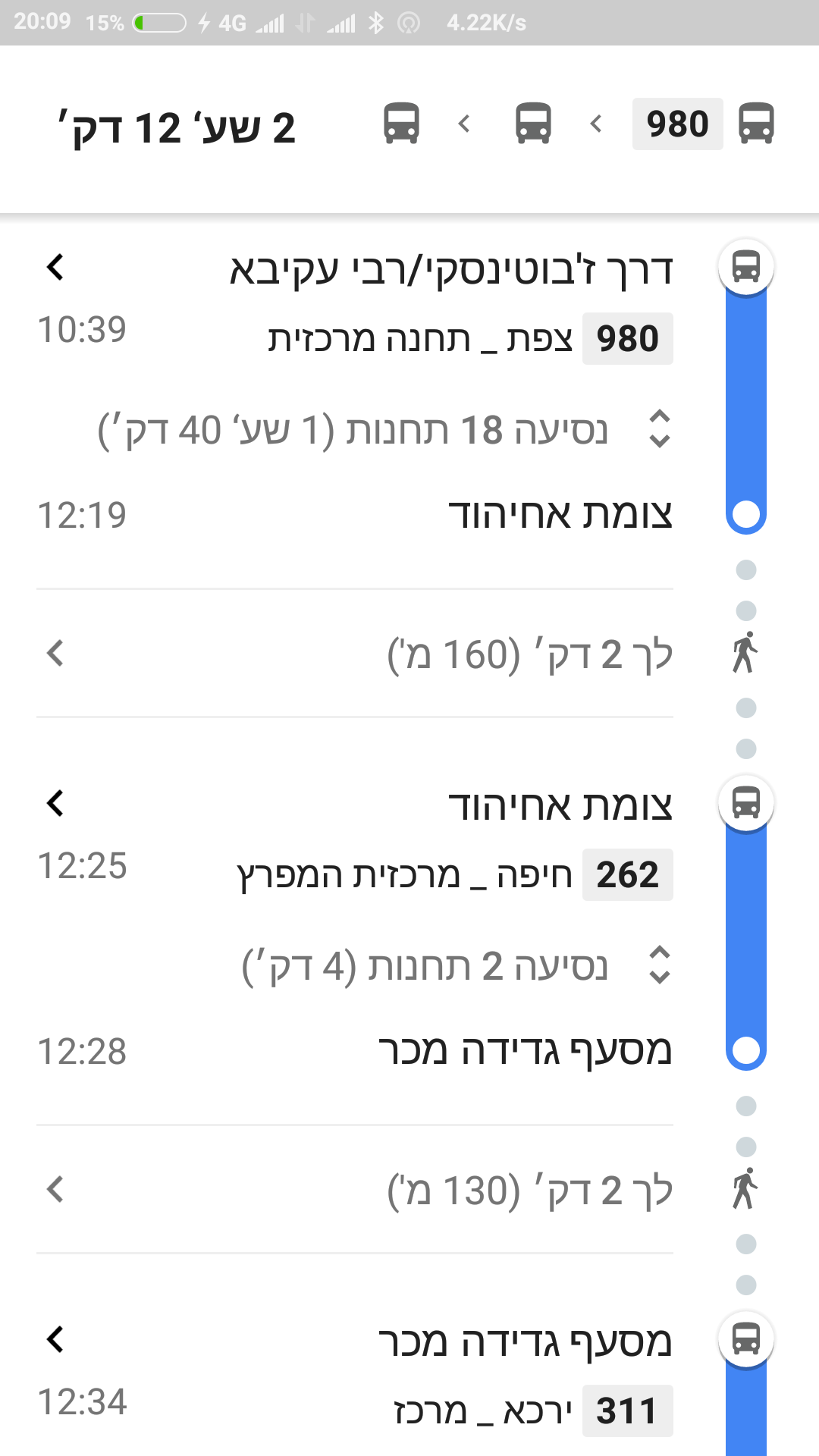Tap the trip duration 2 שע' 12 דק' header
Image resolution: width=819 pixels, height=1456 pixels.
pos(174,127)
